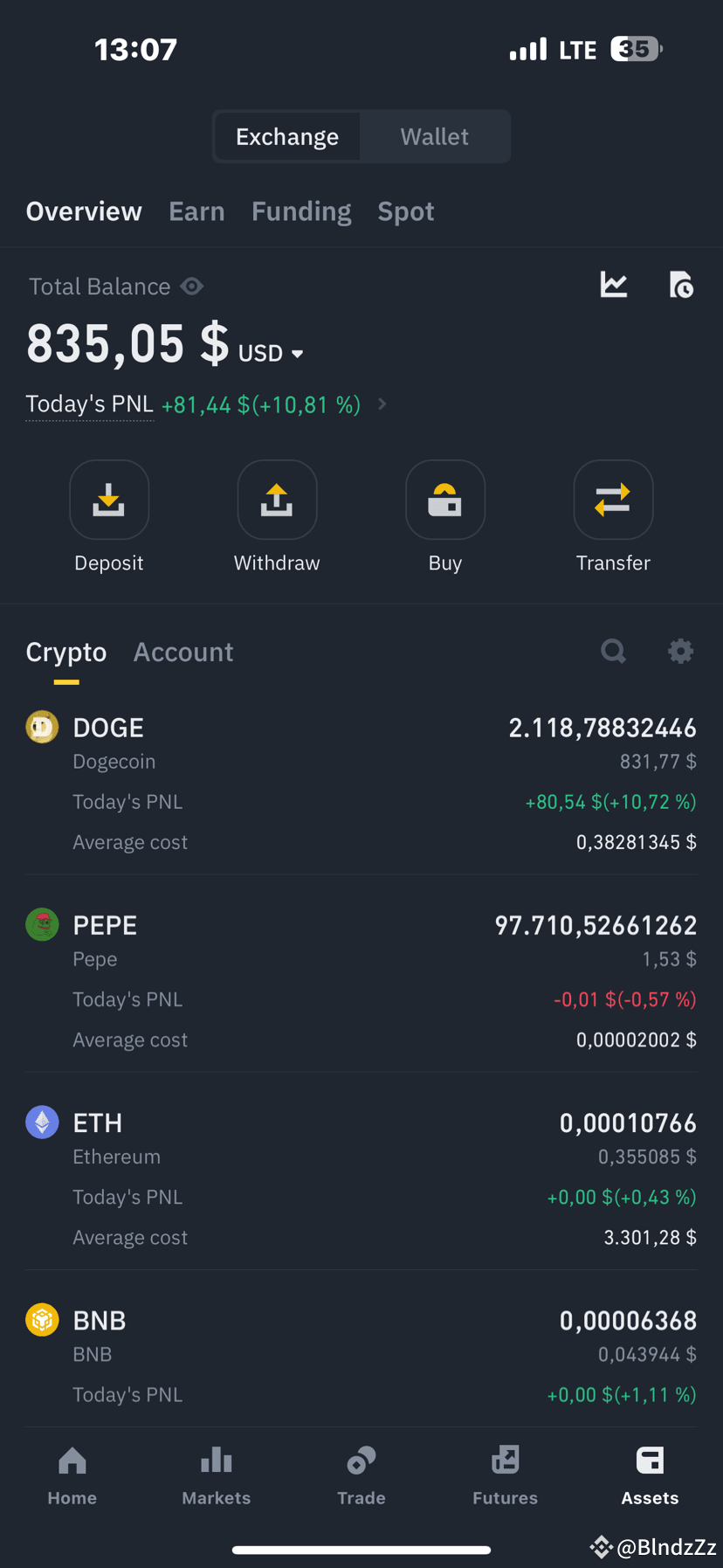
Task: Open the USD currency dropdown
Action: (270, 353)
